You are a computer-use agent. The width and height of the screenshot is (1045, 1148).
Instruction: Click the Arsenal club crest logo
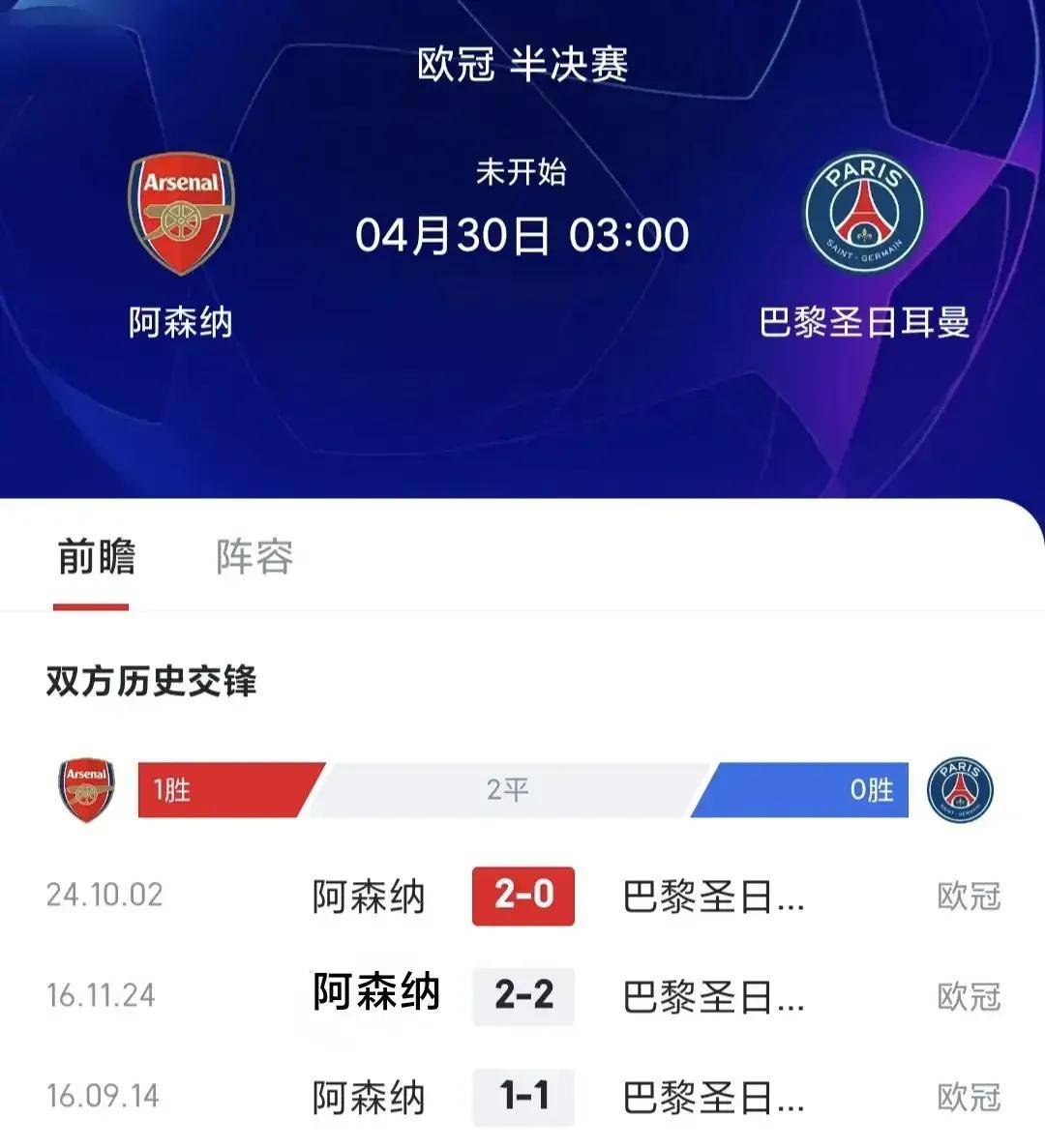click(x=182, y=210)
